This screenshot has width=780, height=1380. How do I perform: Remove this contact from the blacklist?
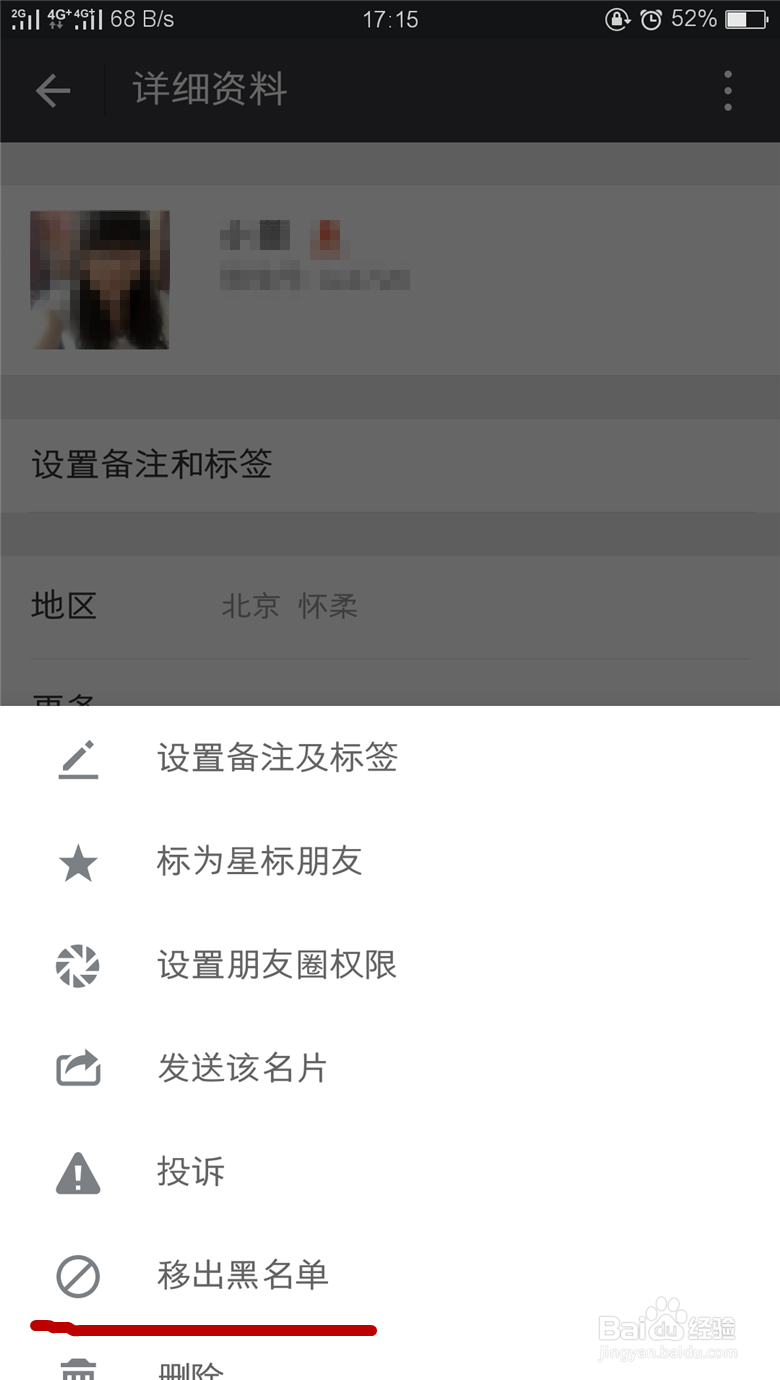240,1276
